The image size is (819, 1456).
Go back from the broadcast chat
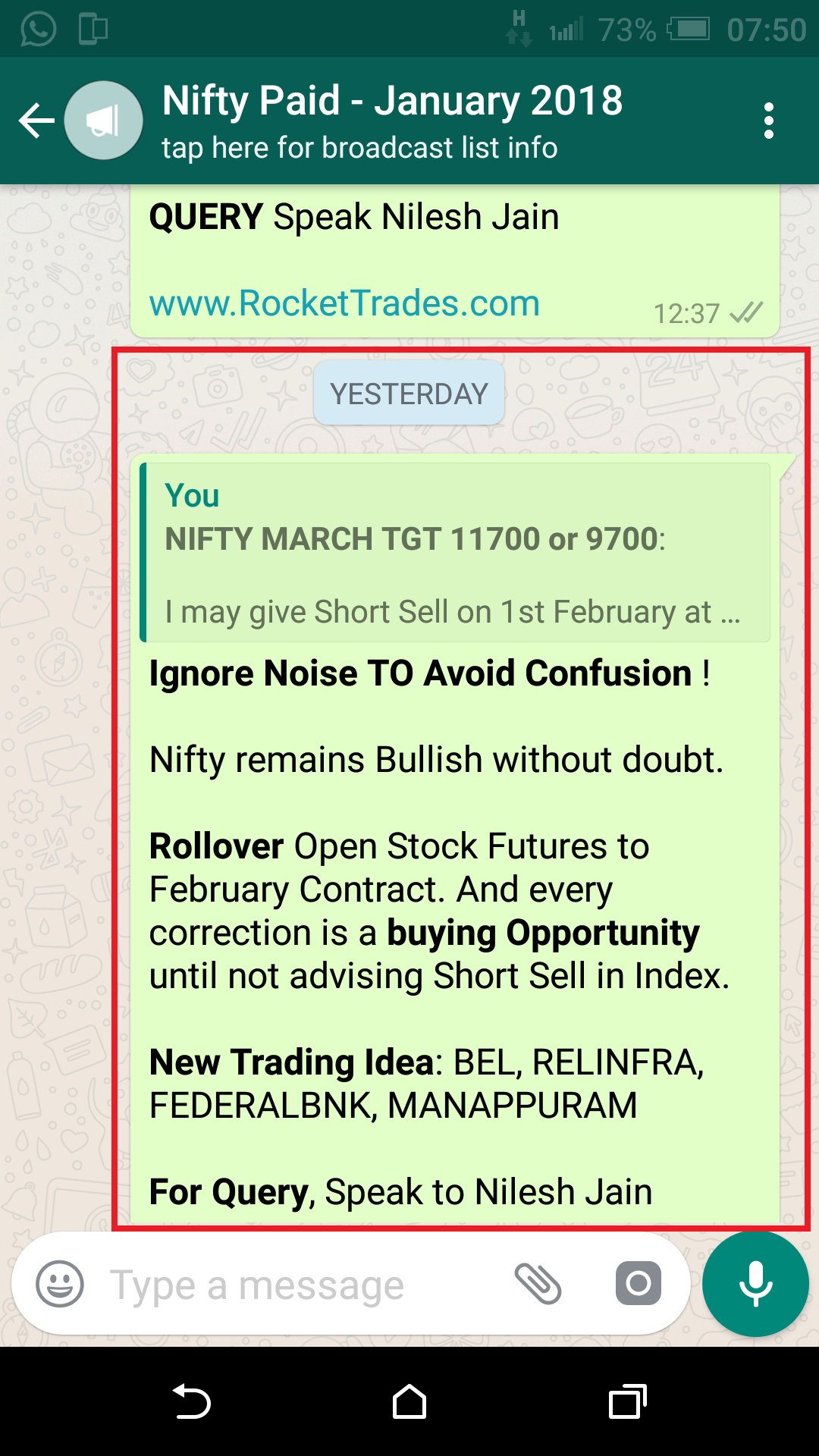click(x=36, y=121)
